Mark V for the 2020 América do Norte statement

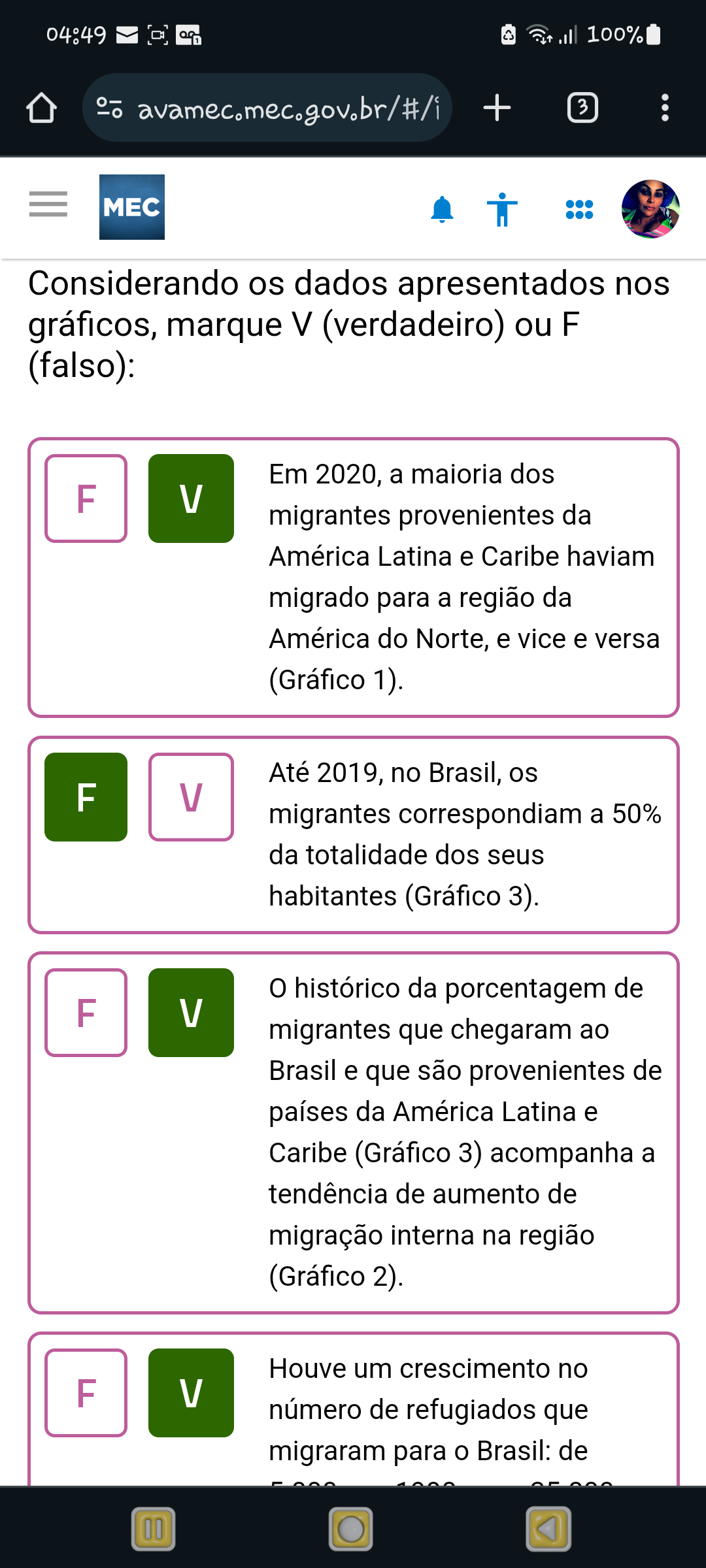191,498
